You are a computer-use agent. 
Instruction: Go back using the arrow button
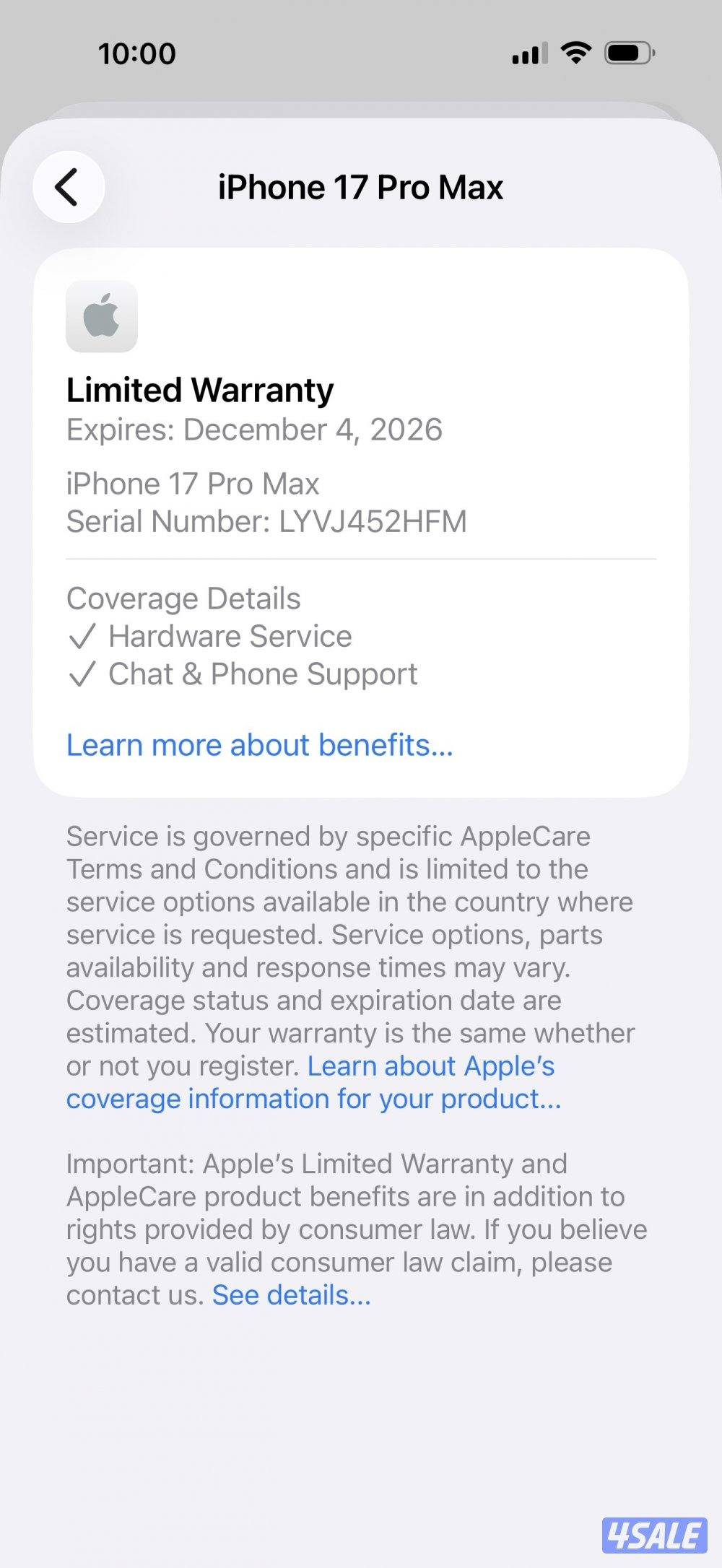pos(69,187)
